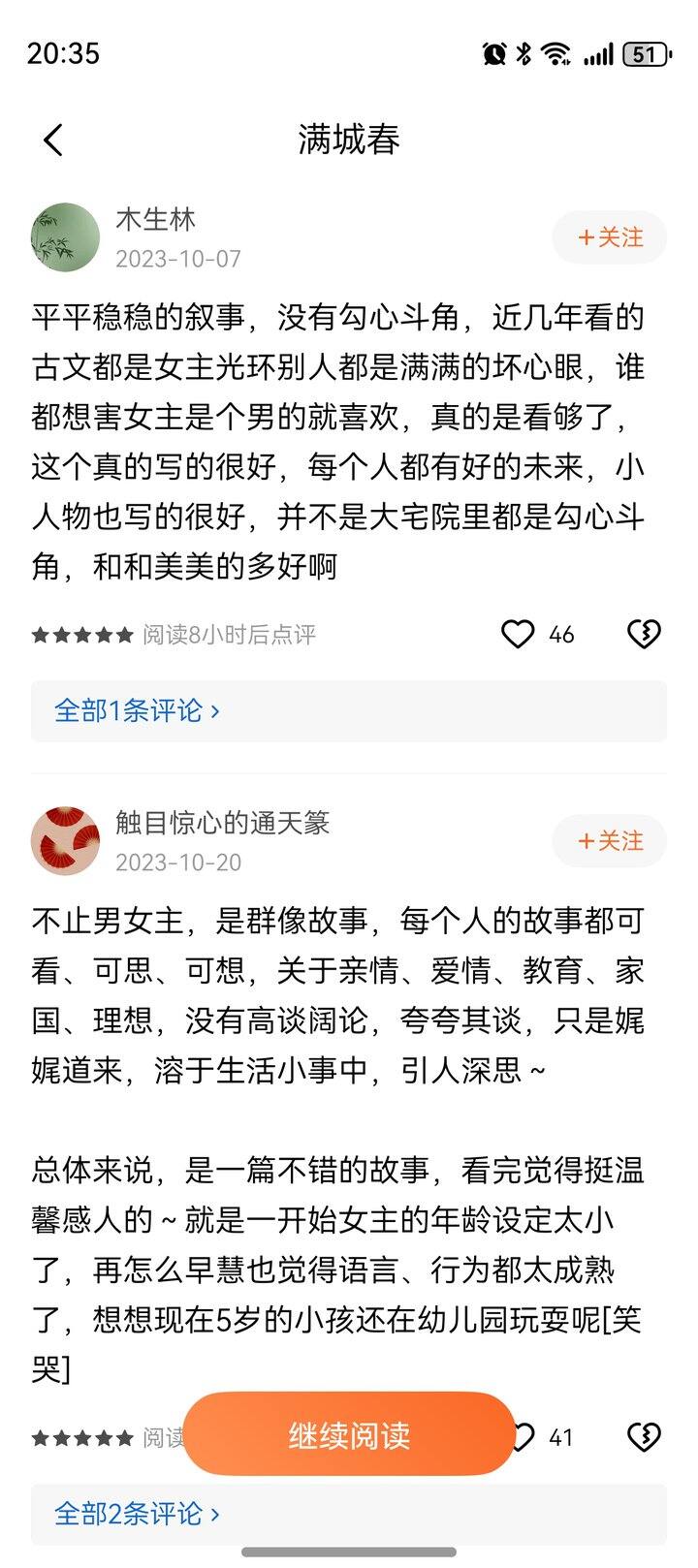Open 全部1条评论 link
This screenshot has width=698, height=1568.
point(138,710)
